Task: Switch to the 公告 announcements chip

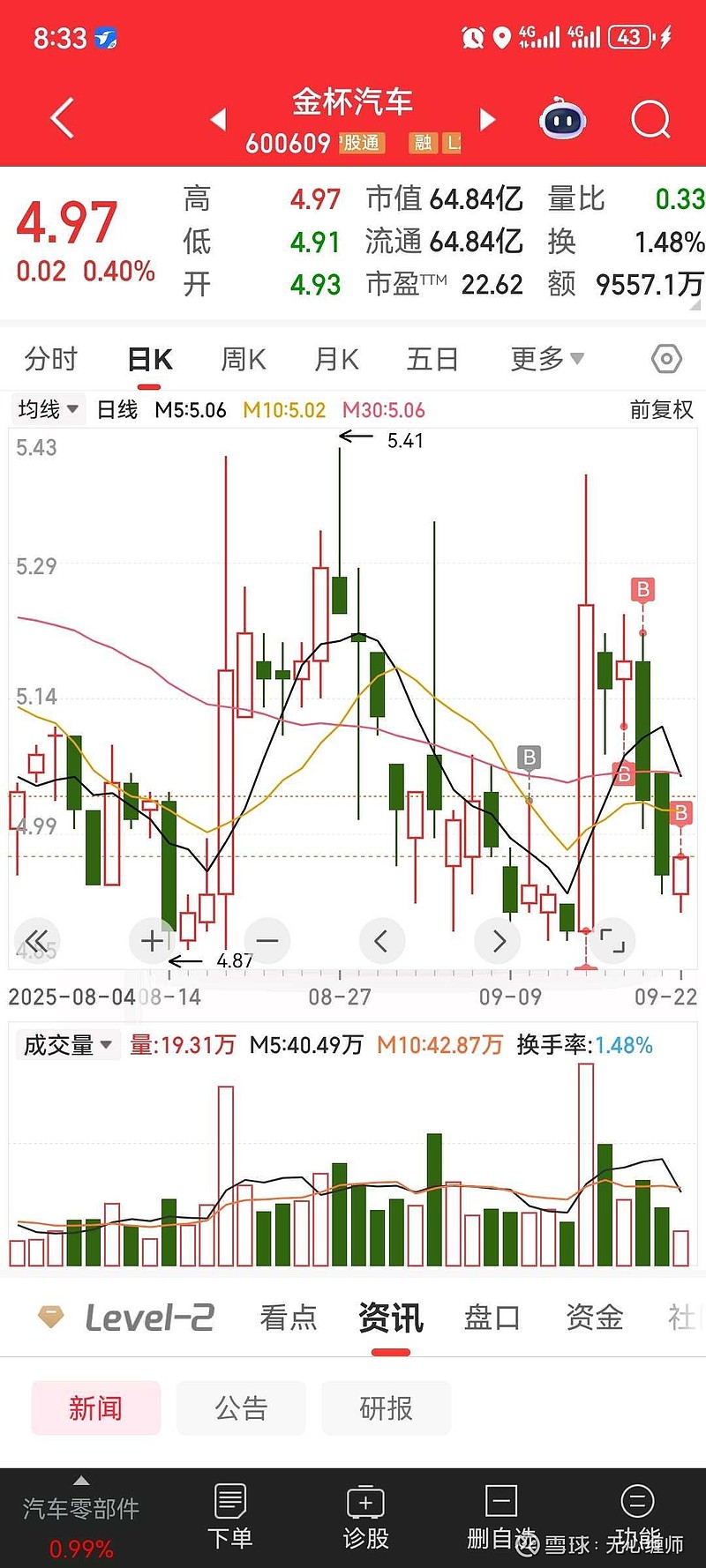Action: pos(241,1407)
